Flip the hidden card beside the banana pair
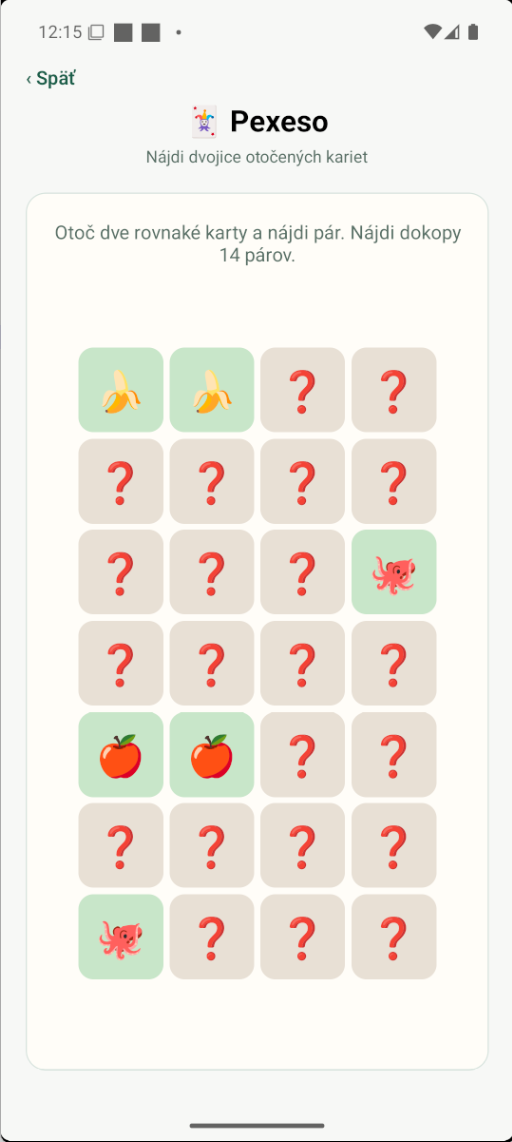512x1142 pixels. click(302, 390)
